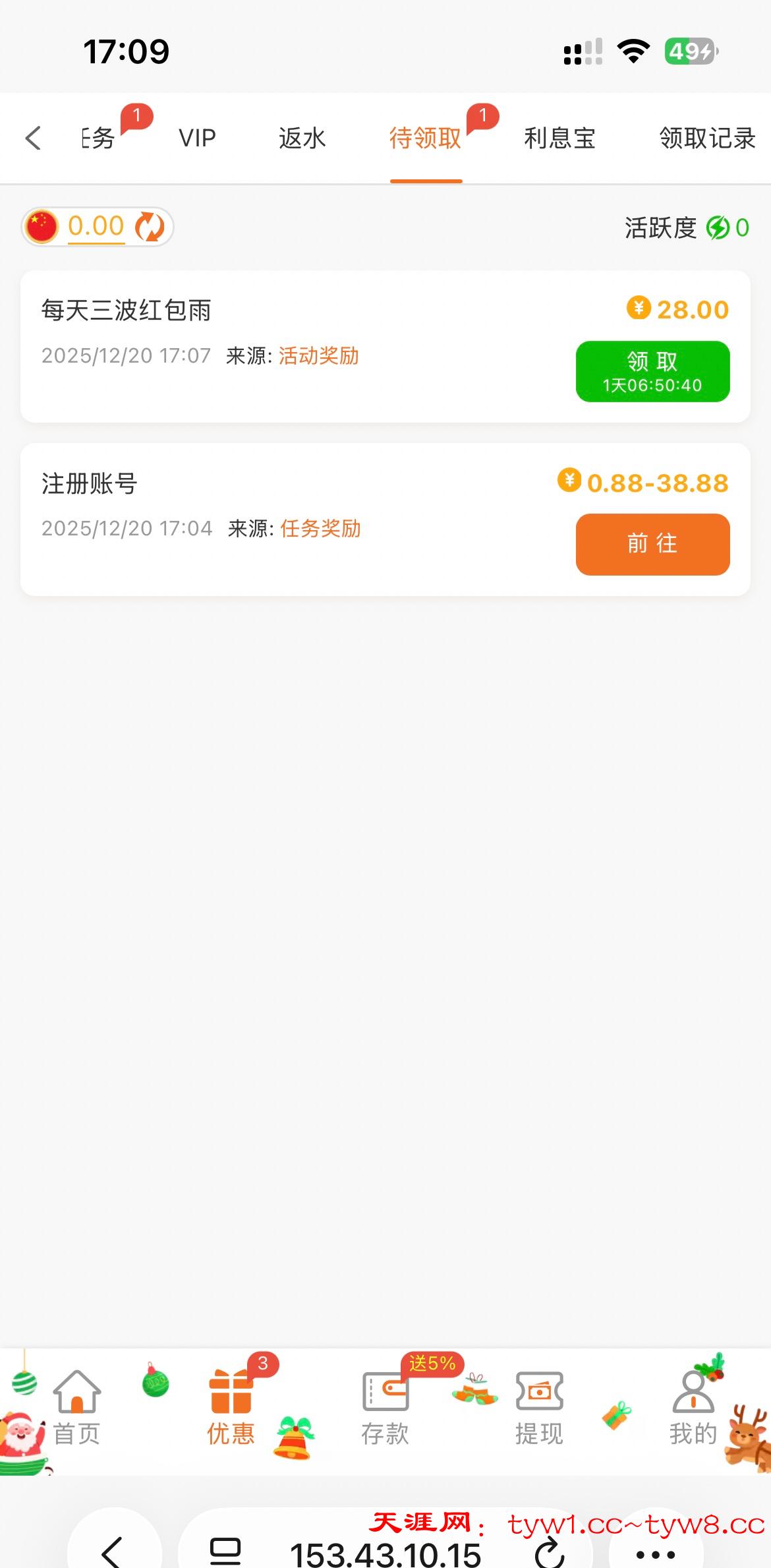This screenshot has width=771, height=1568.
Task: Open the browser's three-dot menu
Action: pyautogui.click(x=656, y=1553)
